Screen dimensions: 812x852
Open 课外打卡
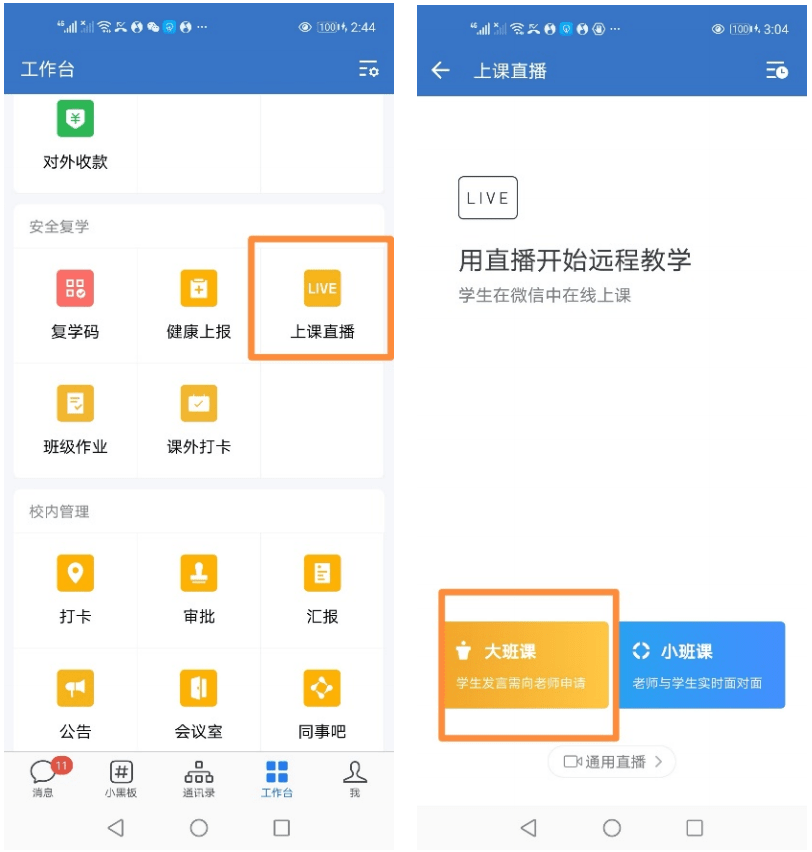198,420
